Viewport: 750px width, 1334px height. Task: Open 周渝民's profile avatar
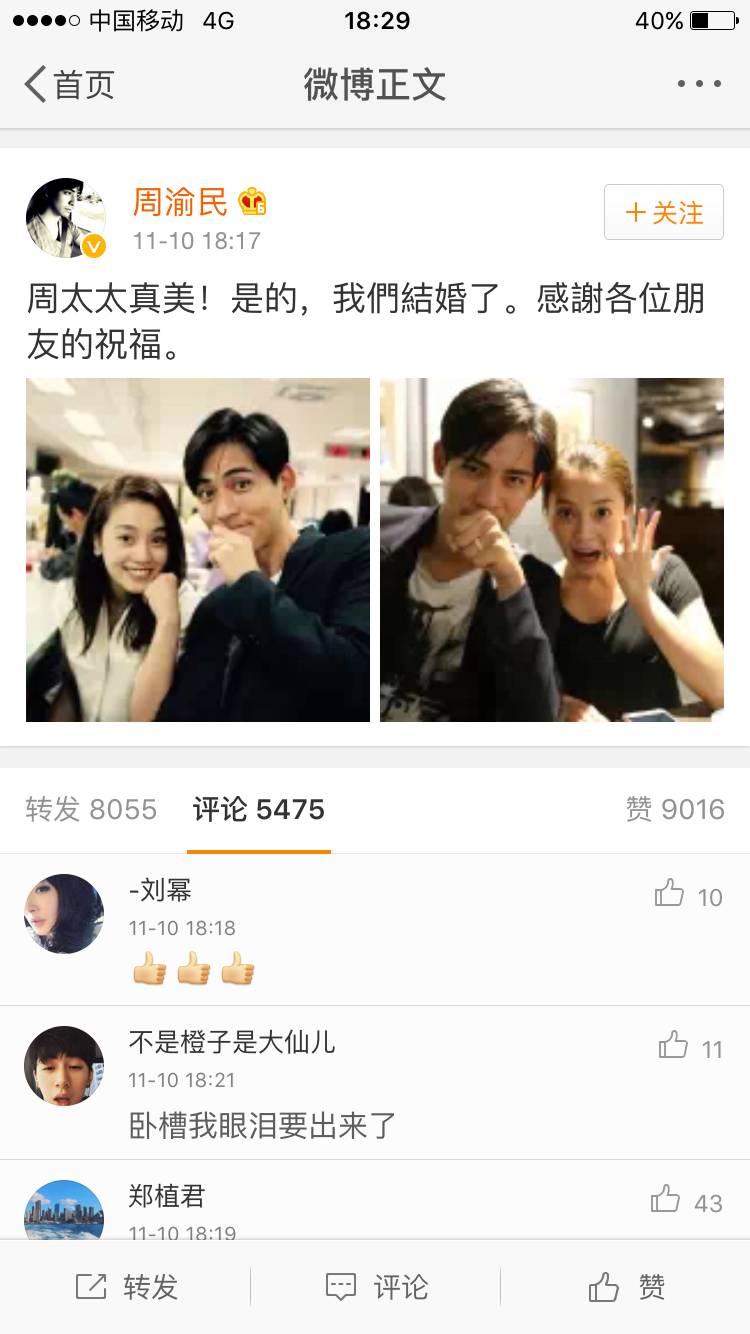click(x=66, y=218)
